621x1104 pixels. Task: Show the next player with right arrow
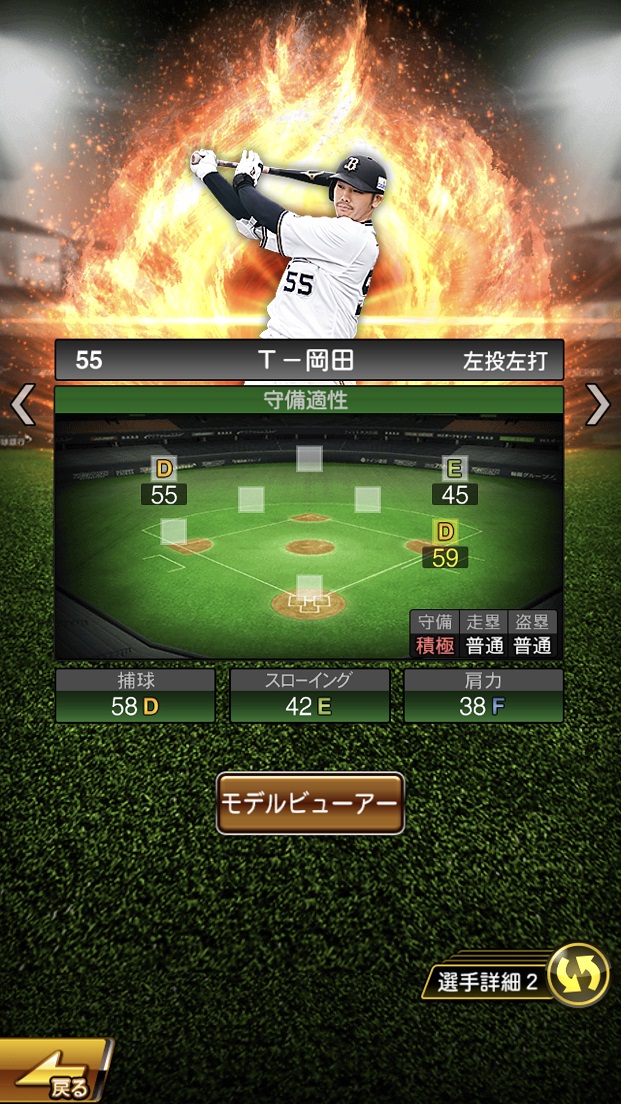(x=597, y=405)
